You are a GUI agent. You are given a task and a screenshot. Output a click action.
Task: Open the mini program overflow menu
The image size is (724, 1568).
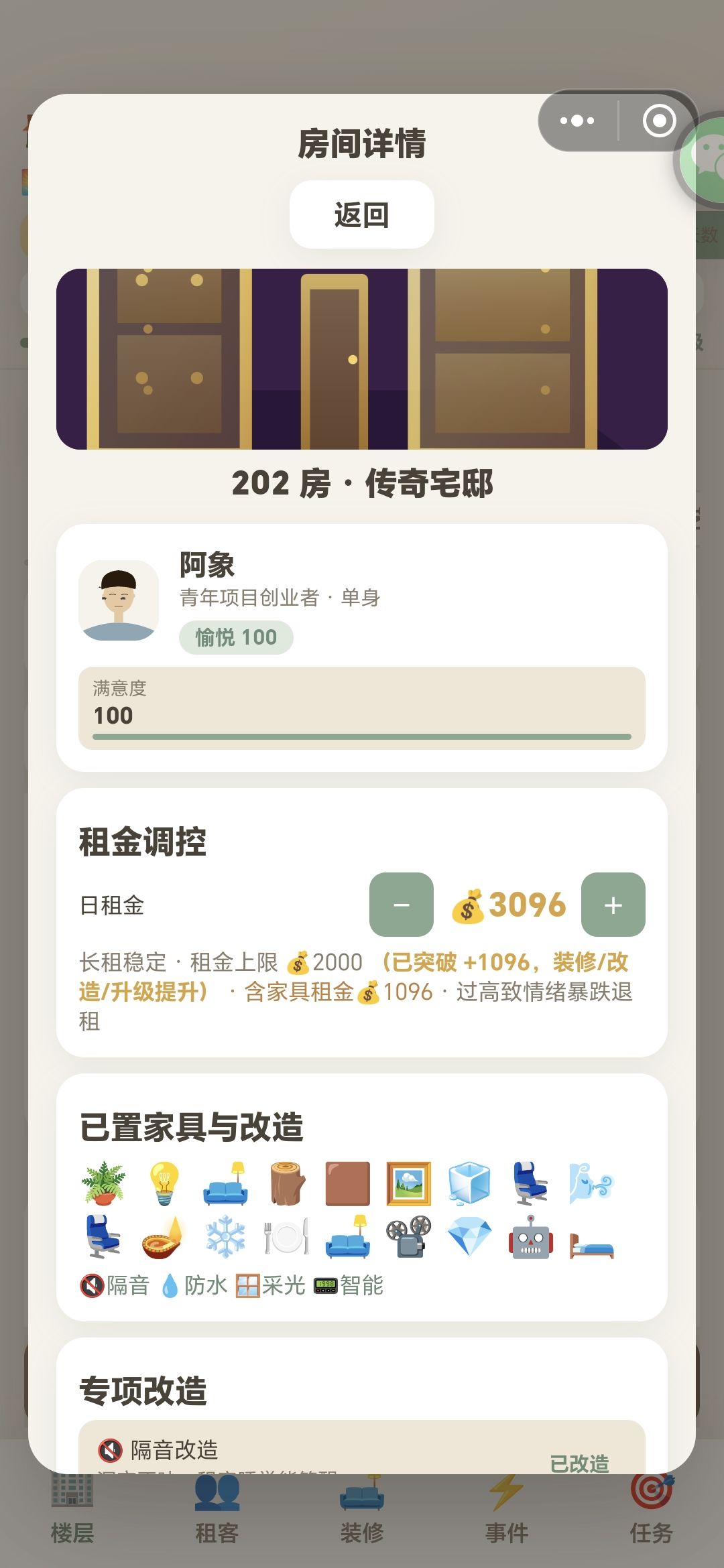point(577,121)
